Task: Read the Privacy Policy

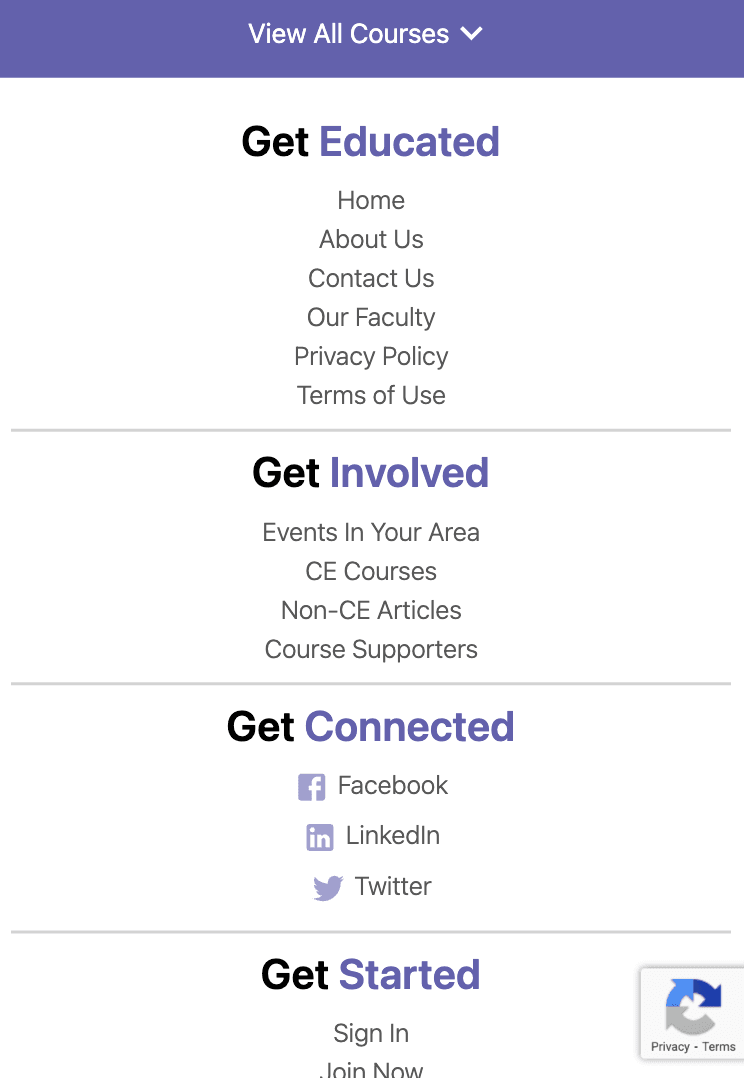Action: tap(371, 356)
